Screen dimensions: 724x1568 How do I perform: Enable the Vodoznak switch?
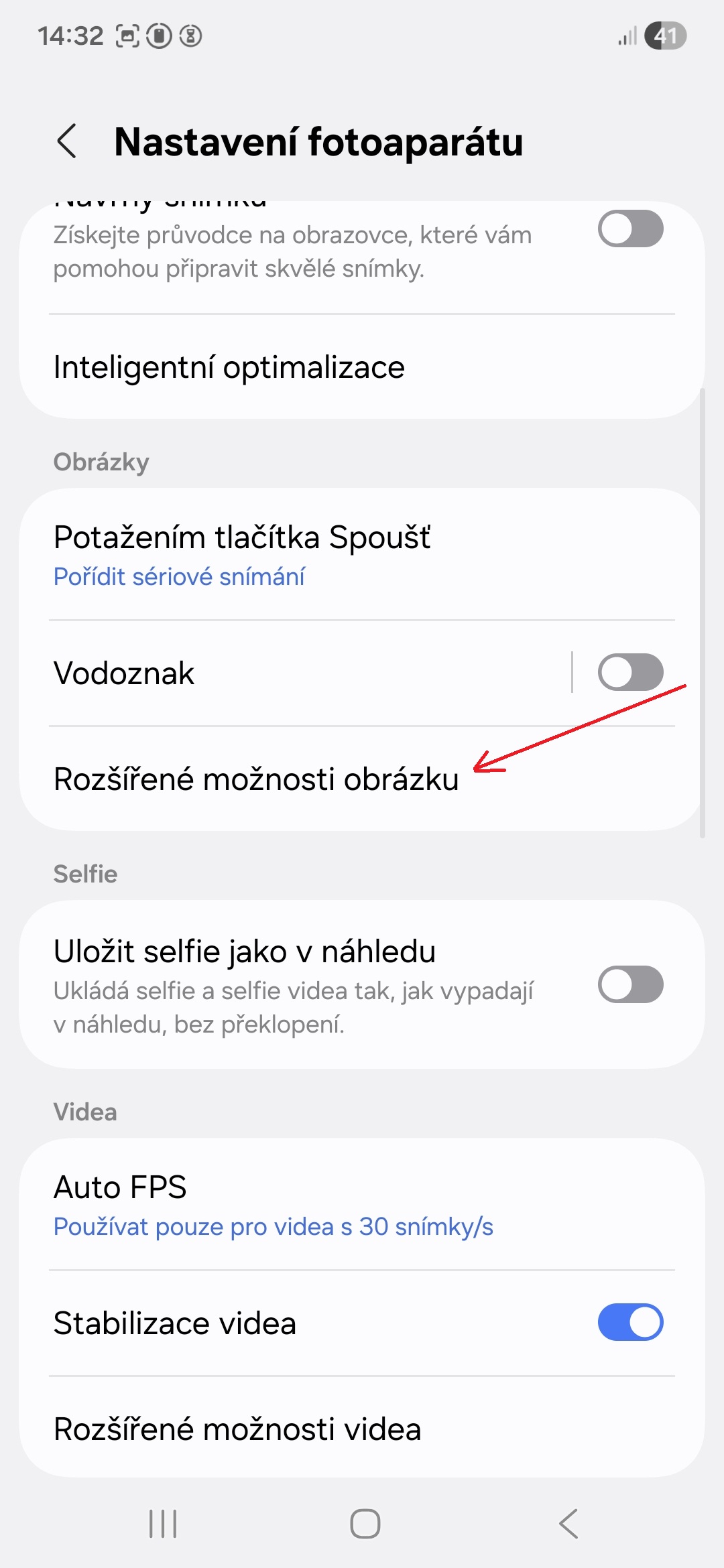click(x=630, y=672)
